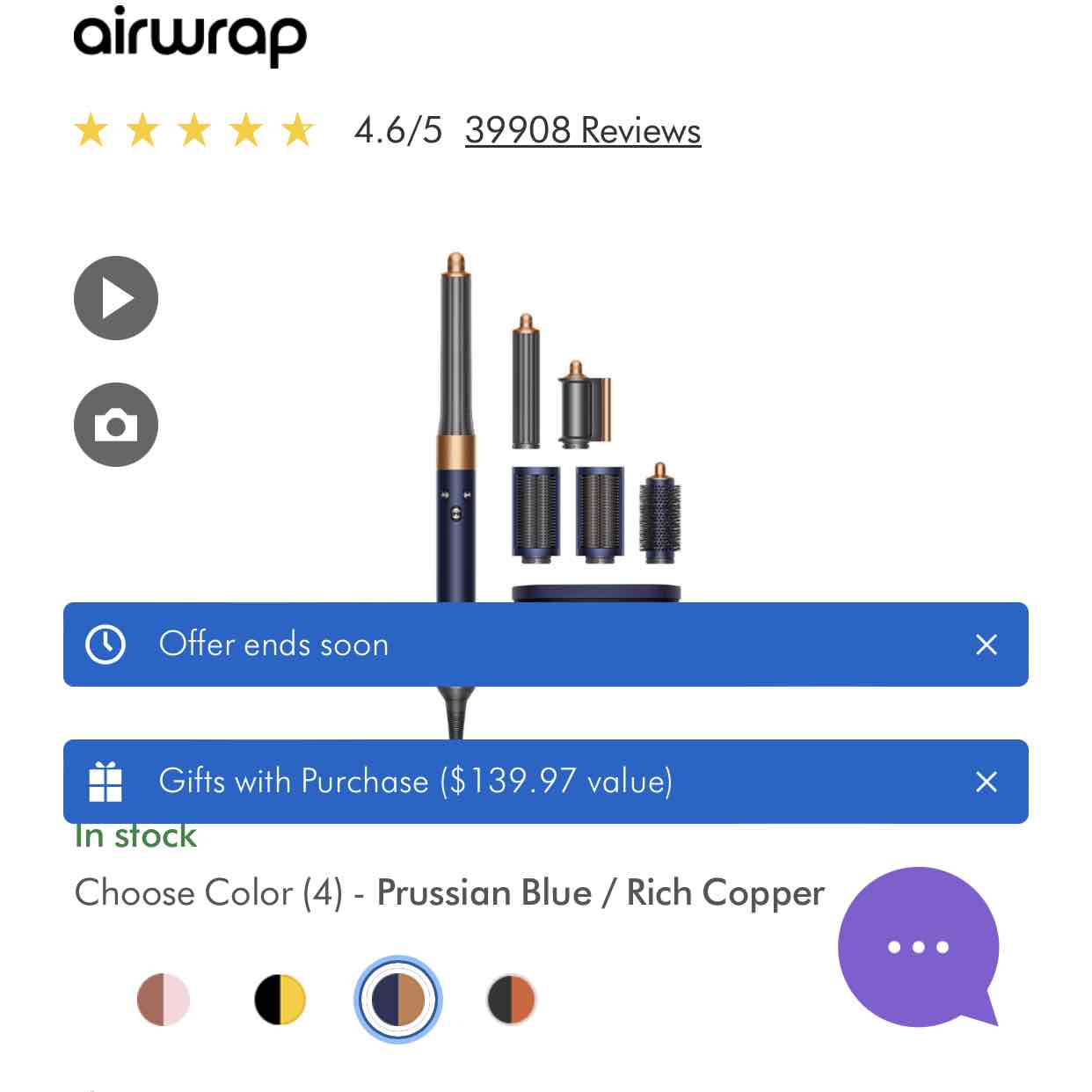Close the Gifts with Purchase banner
The image size is (1092, 1092).
[986, 782]
